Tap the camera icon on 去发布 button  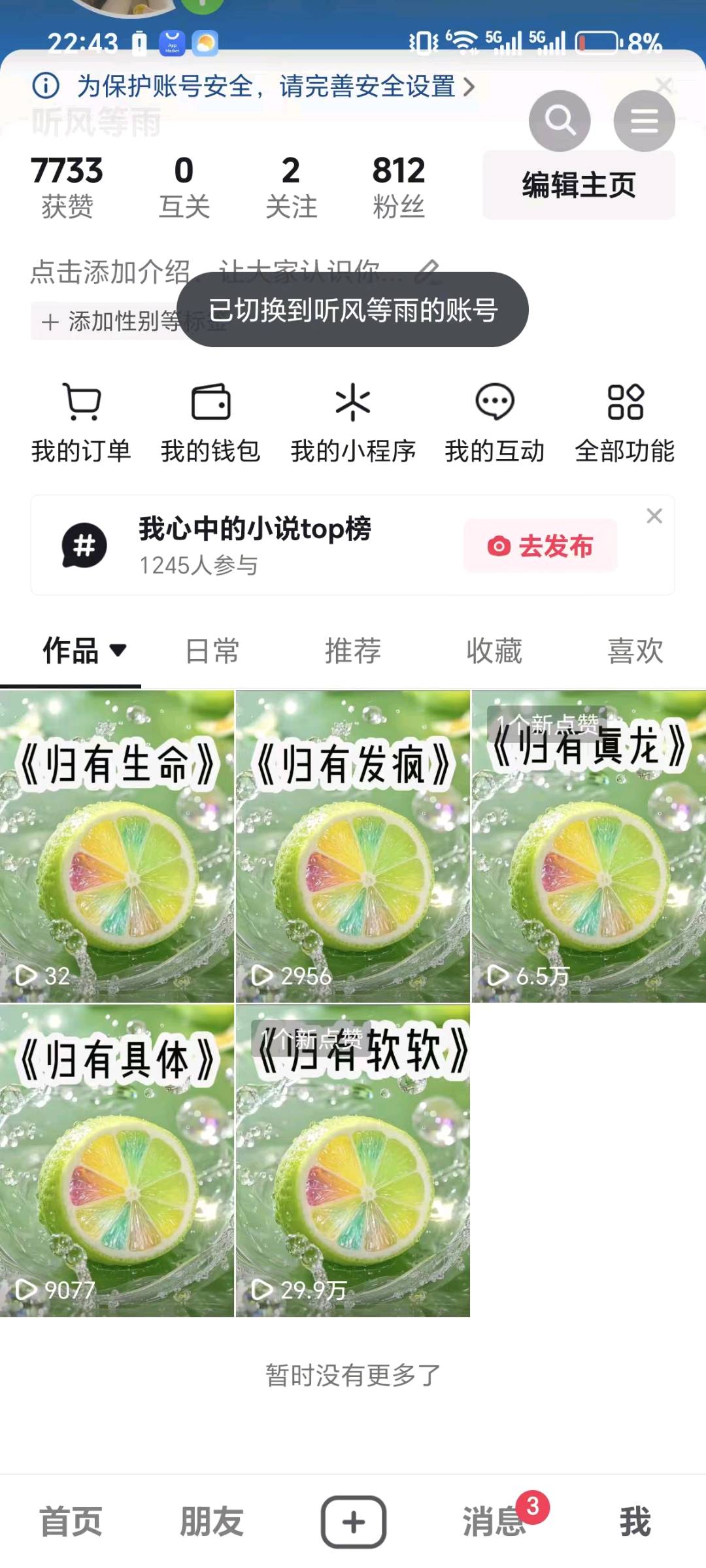click(499, 547)
